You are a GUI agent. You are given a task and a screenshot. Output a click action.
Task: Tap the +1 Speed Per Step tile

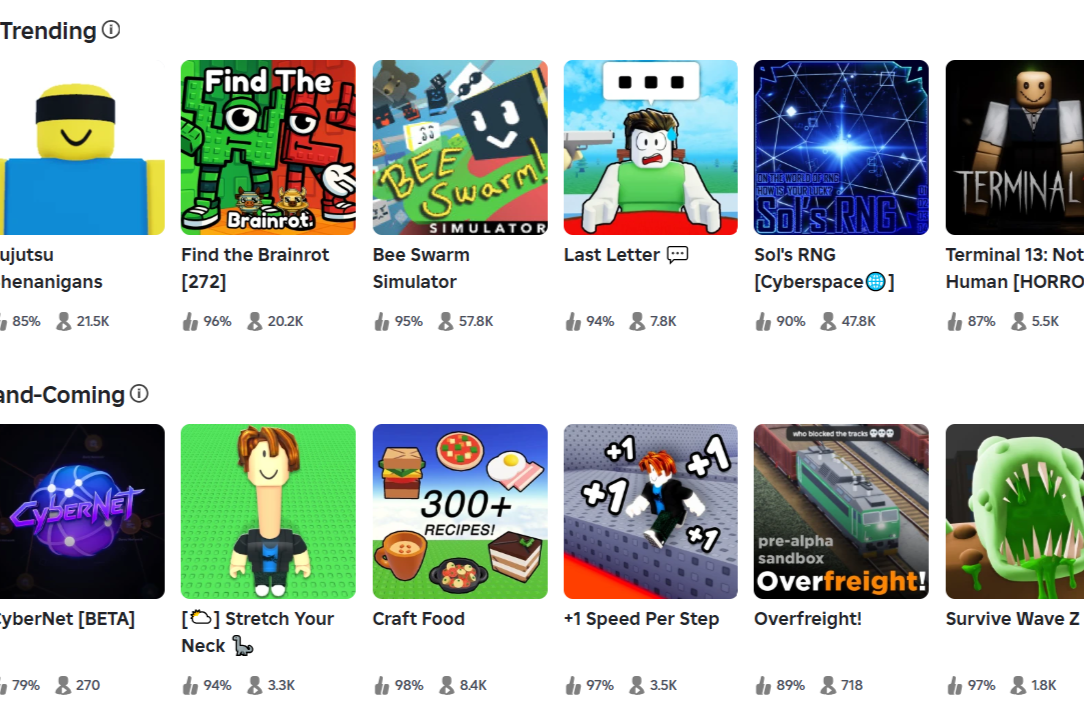coord(651,512)
